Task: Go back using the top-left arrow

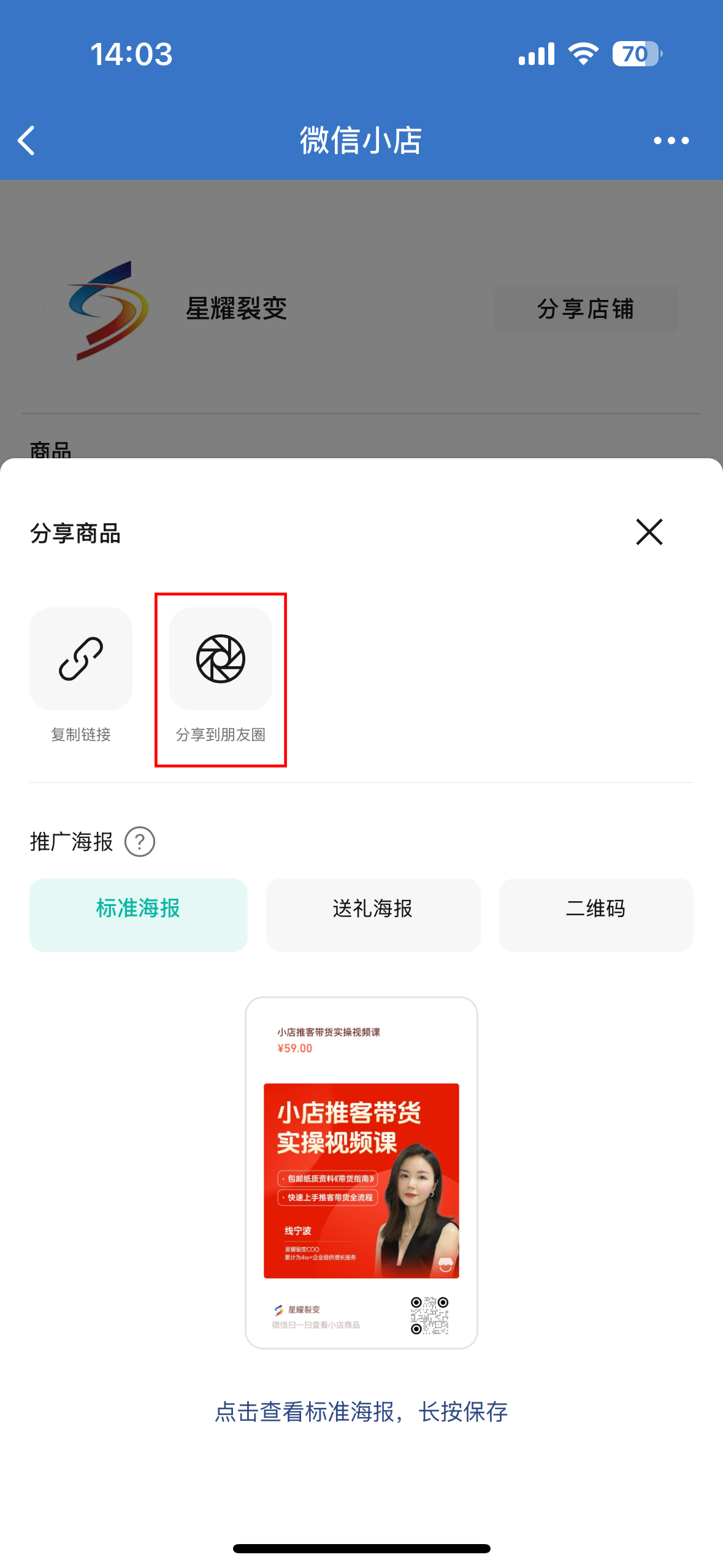Action: click(x=27, y=140)
